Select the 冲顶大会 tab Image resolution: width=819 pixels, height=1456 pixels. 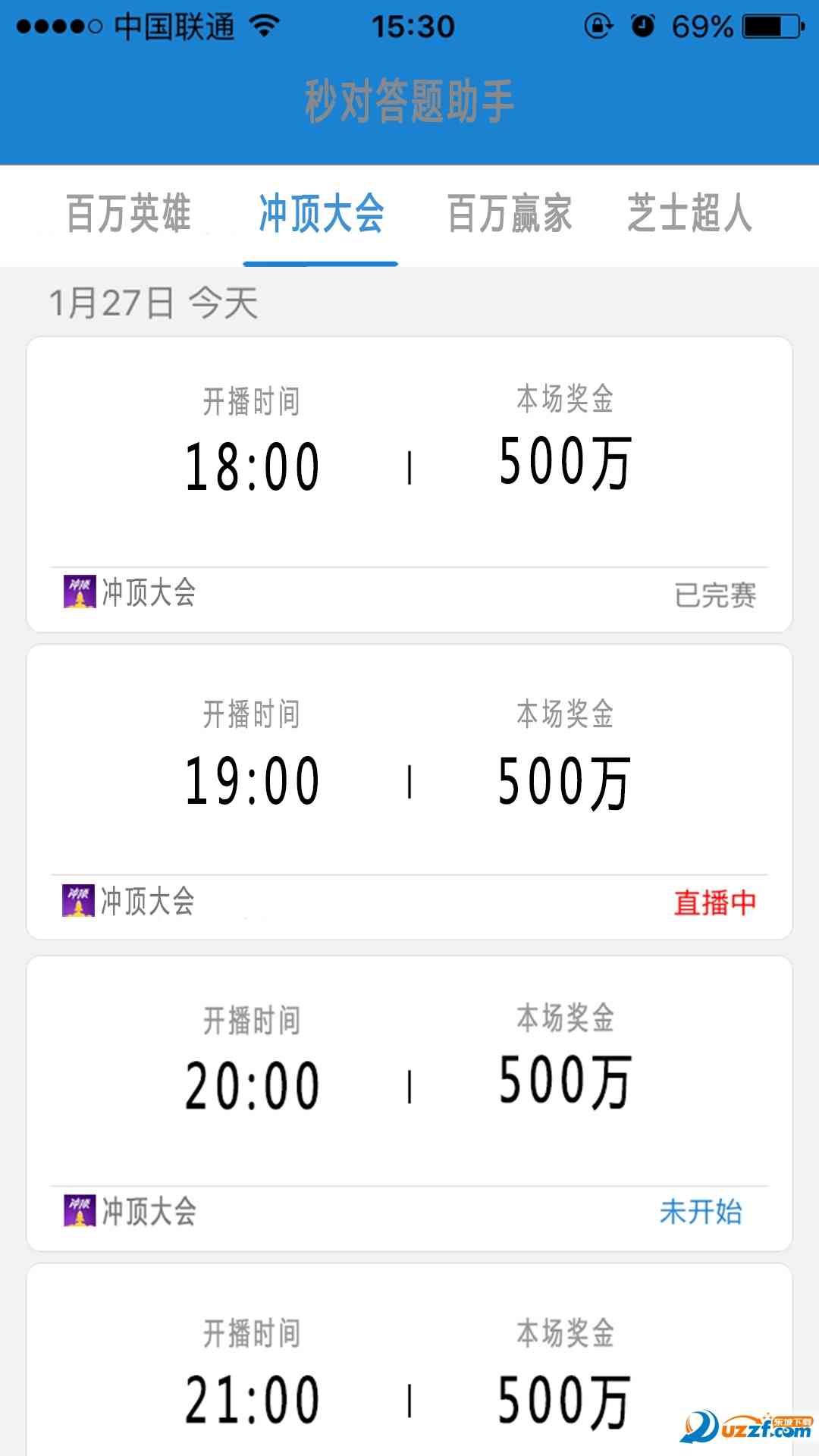tap(321, 213)
